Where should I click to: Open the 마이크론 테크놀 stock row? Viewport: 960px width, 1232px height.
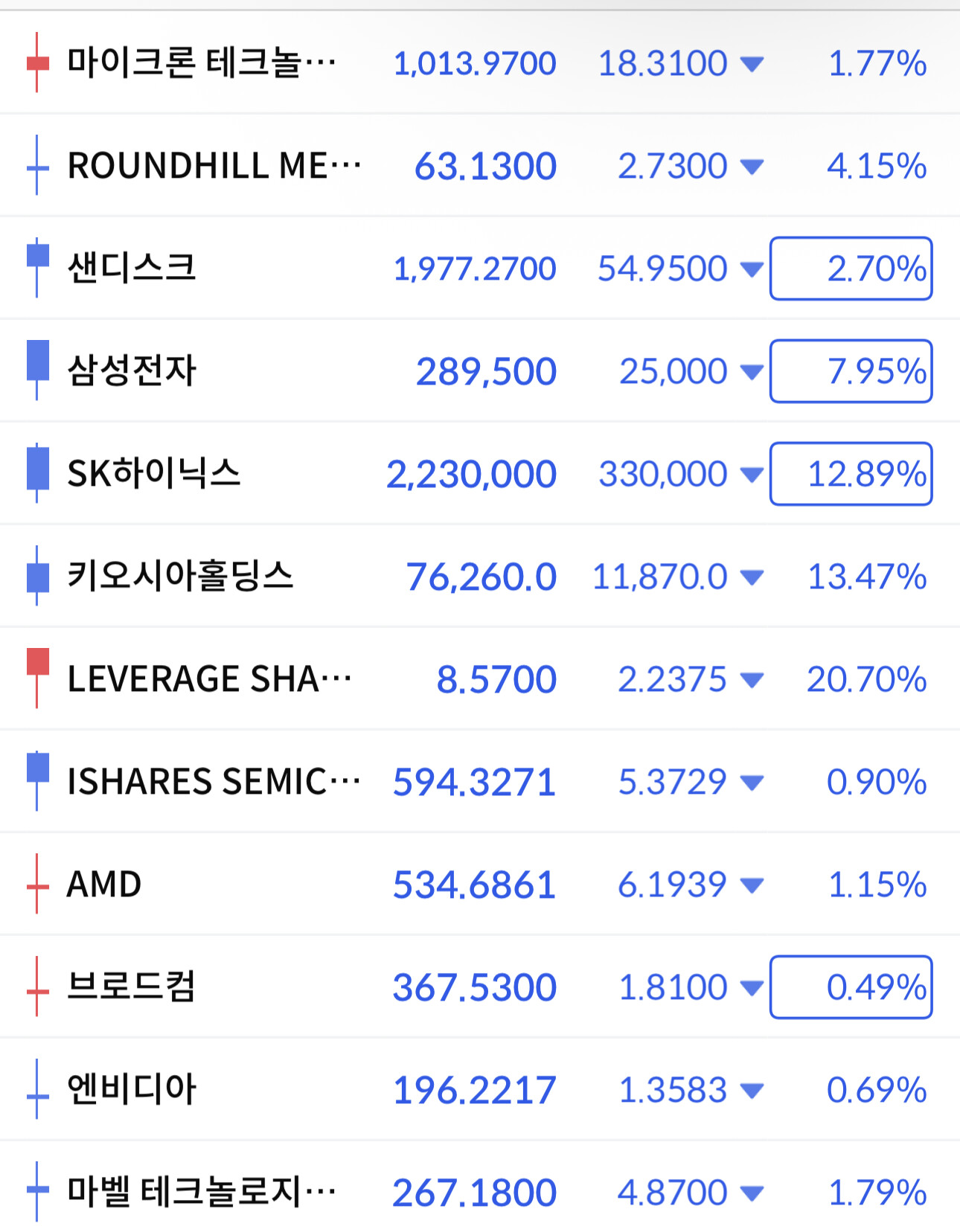click(x=480, y=62)
